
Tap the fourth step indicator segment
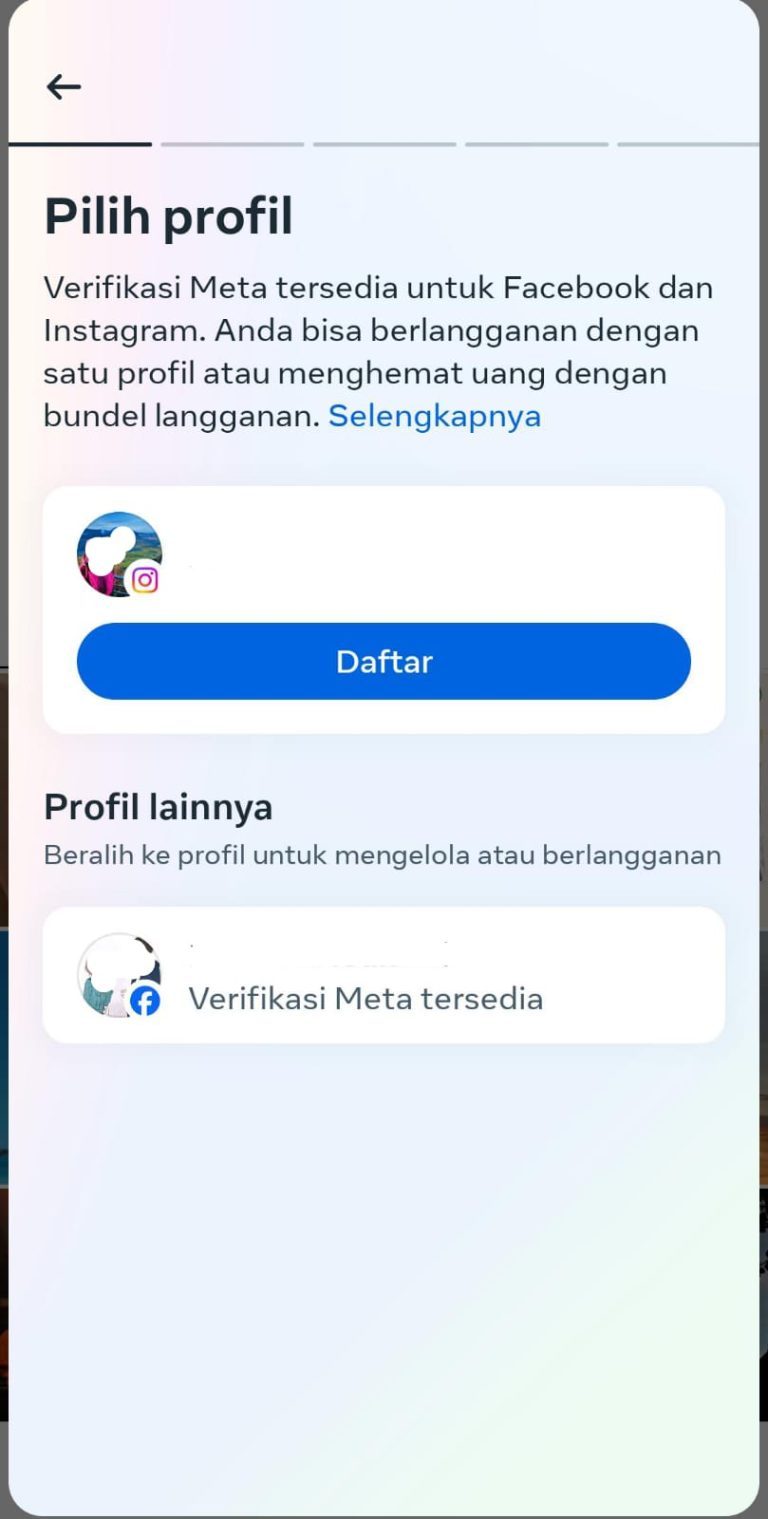537,145
